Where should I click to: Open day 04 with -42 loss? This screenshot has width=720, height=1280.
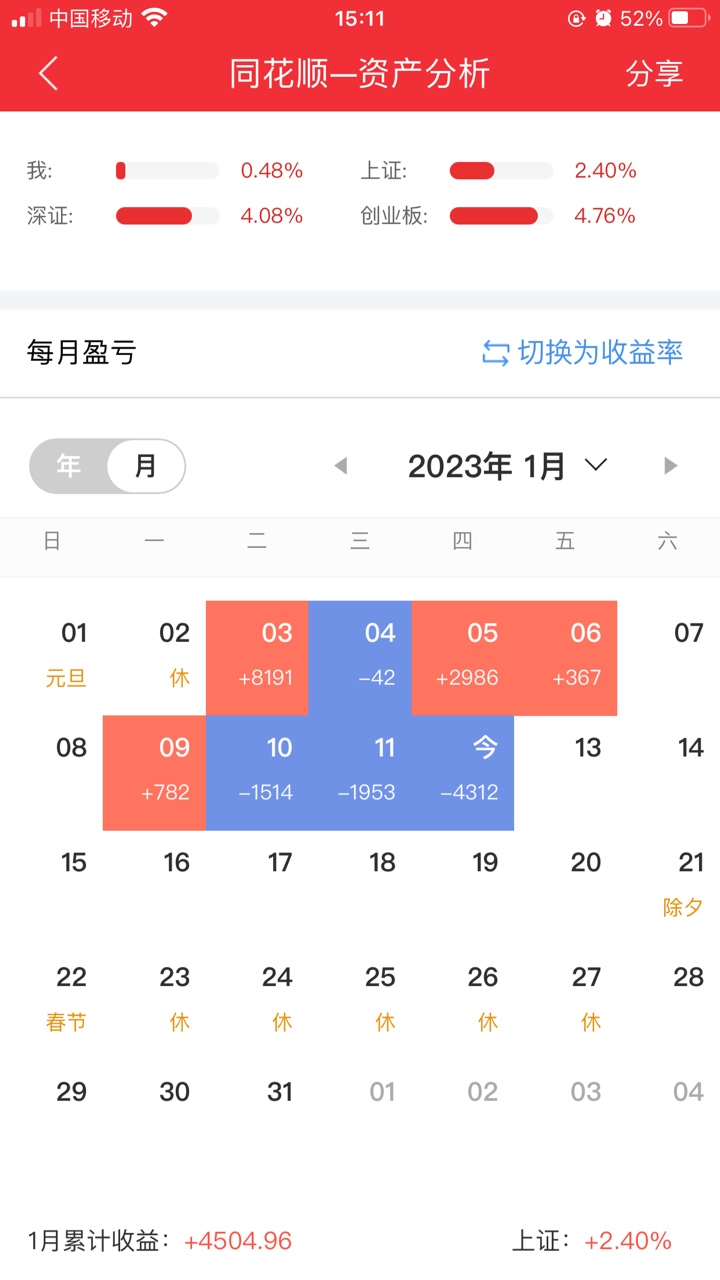(360, 657)
